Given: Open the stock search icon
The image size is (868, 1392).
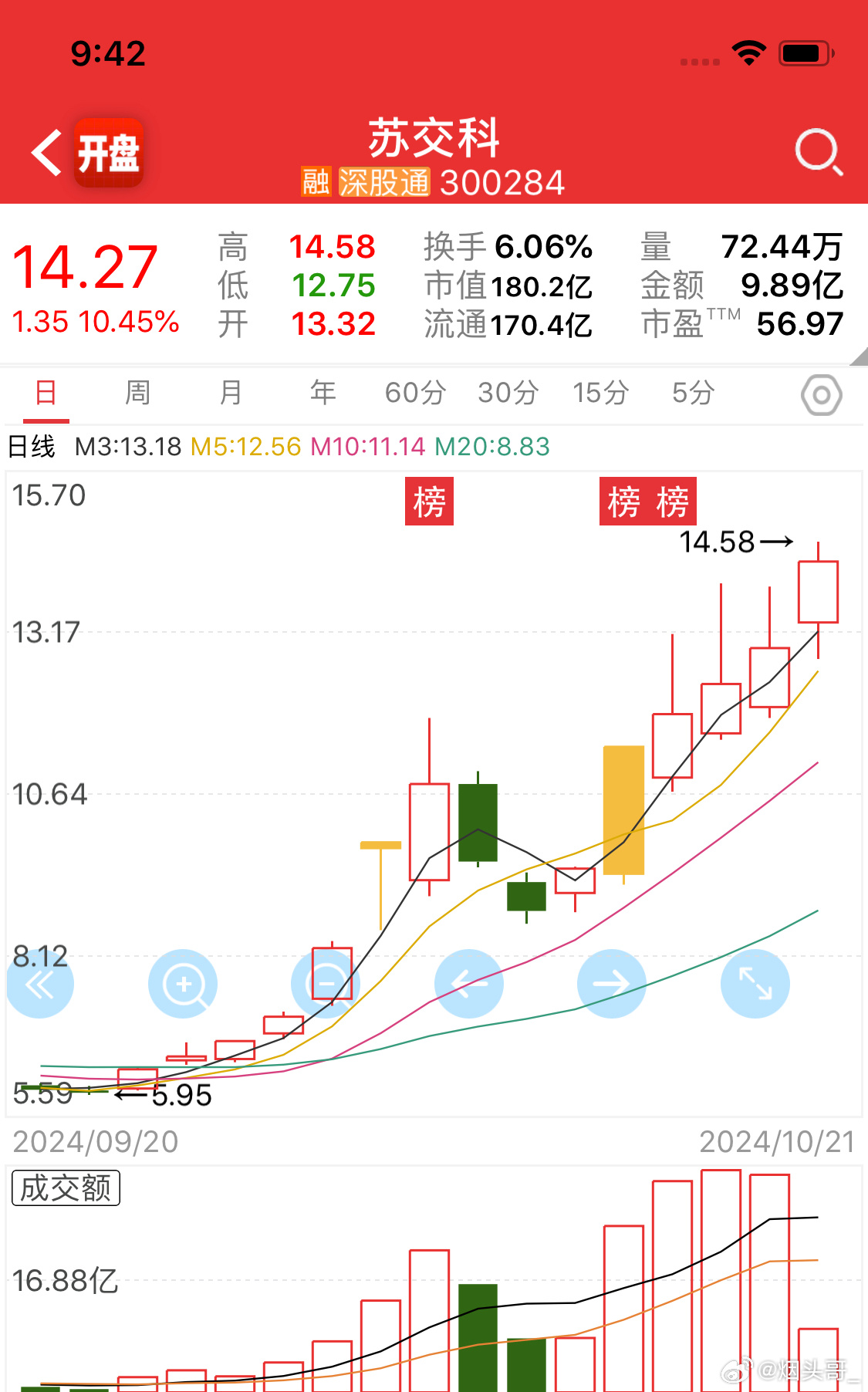Looking at the screenshot, I should coord(819,153).
